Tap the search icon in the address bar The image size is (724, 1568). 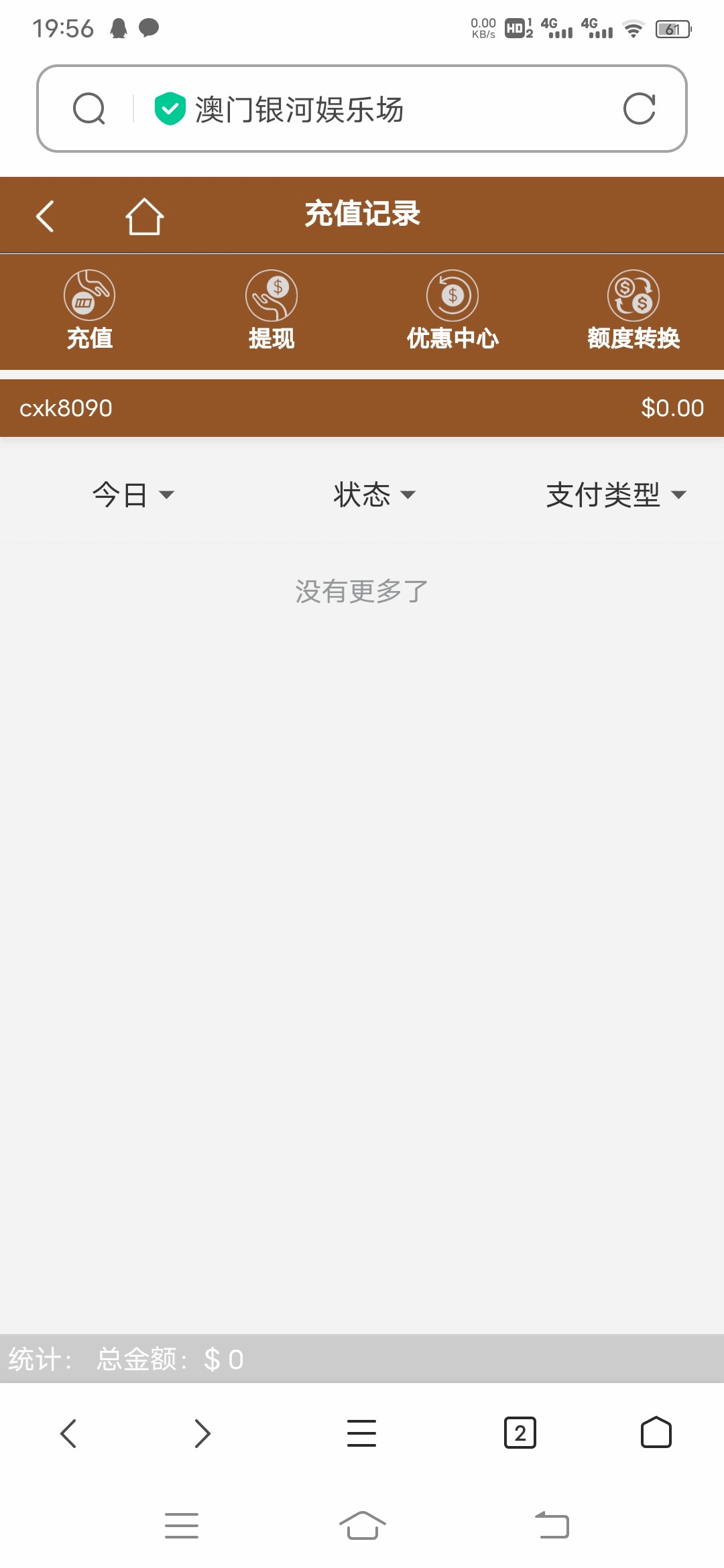(89, 109)
